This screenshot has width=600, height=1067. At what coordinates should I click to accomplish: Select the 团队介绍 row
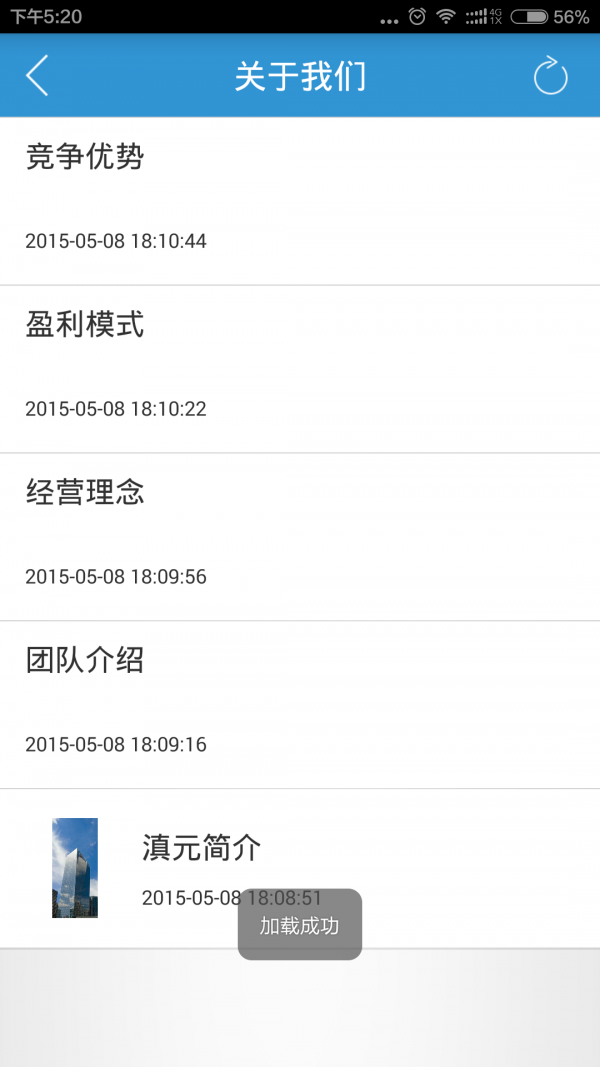pos(300,705)
